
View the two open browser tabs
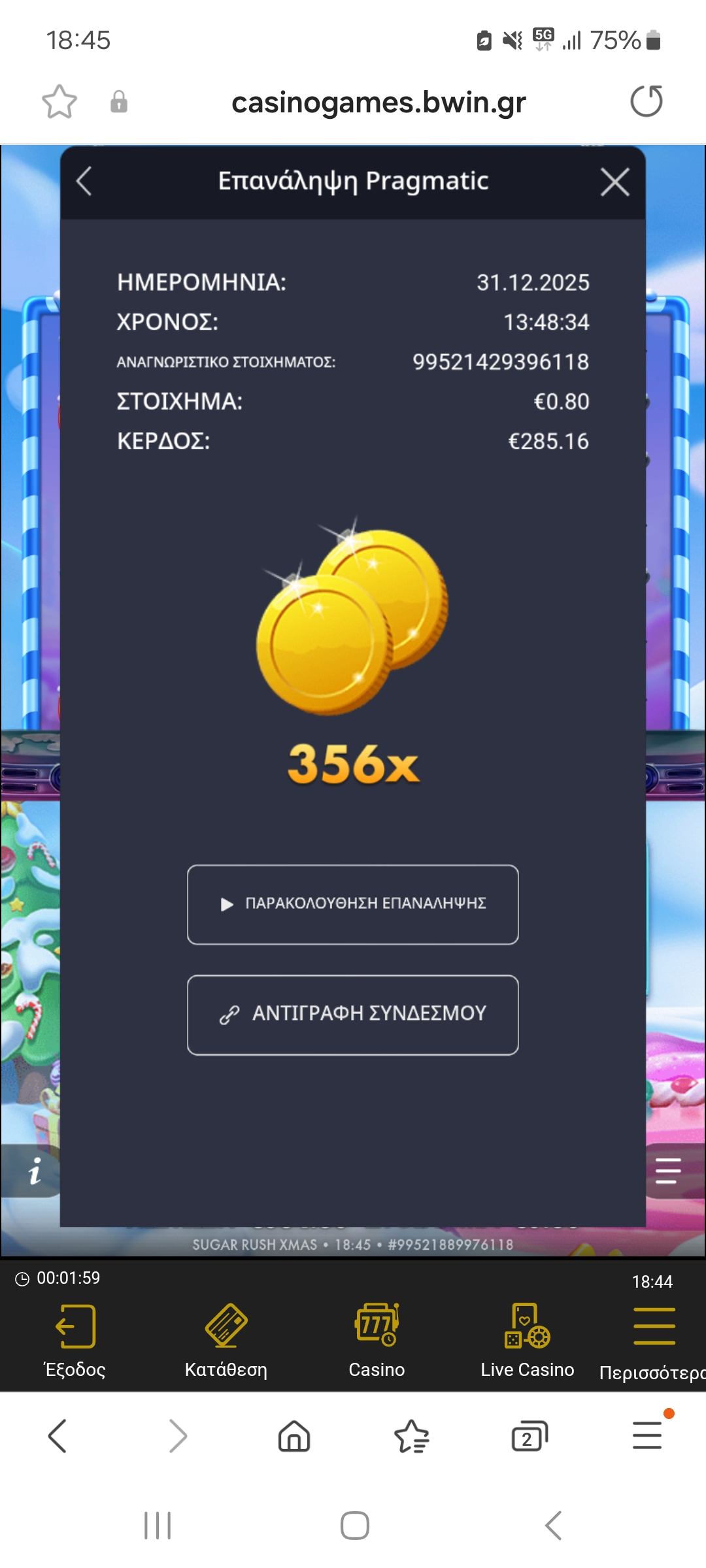tap(528, 1436)
